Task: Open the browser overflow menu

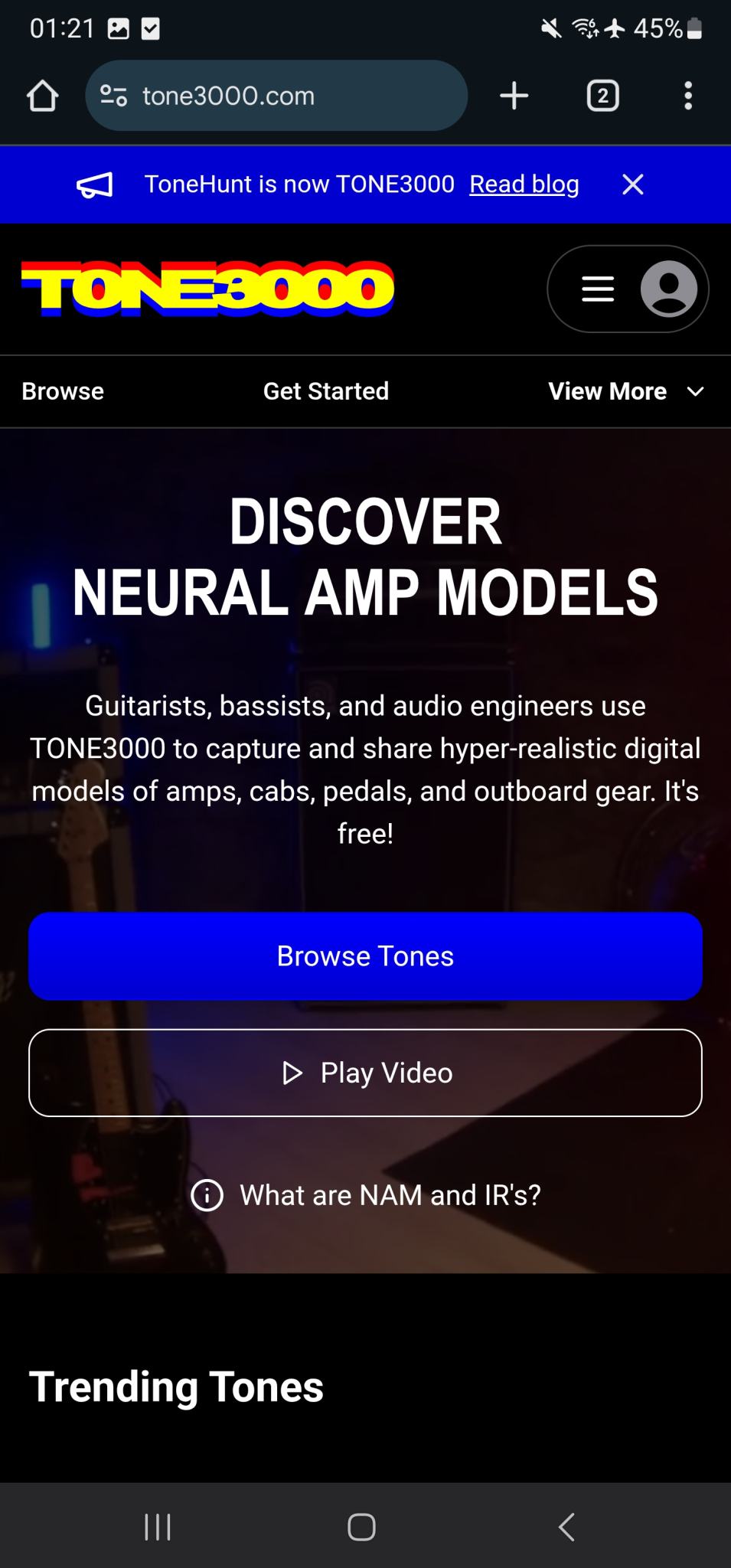Action: point(687,96)
